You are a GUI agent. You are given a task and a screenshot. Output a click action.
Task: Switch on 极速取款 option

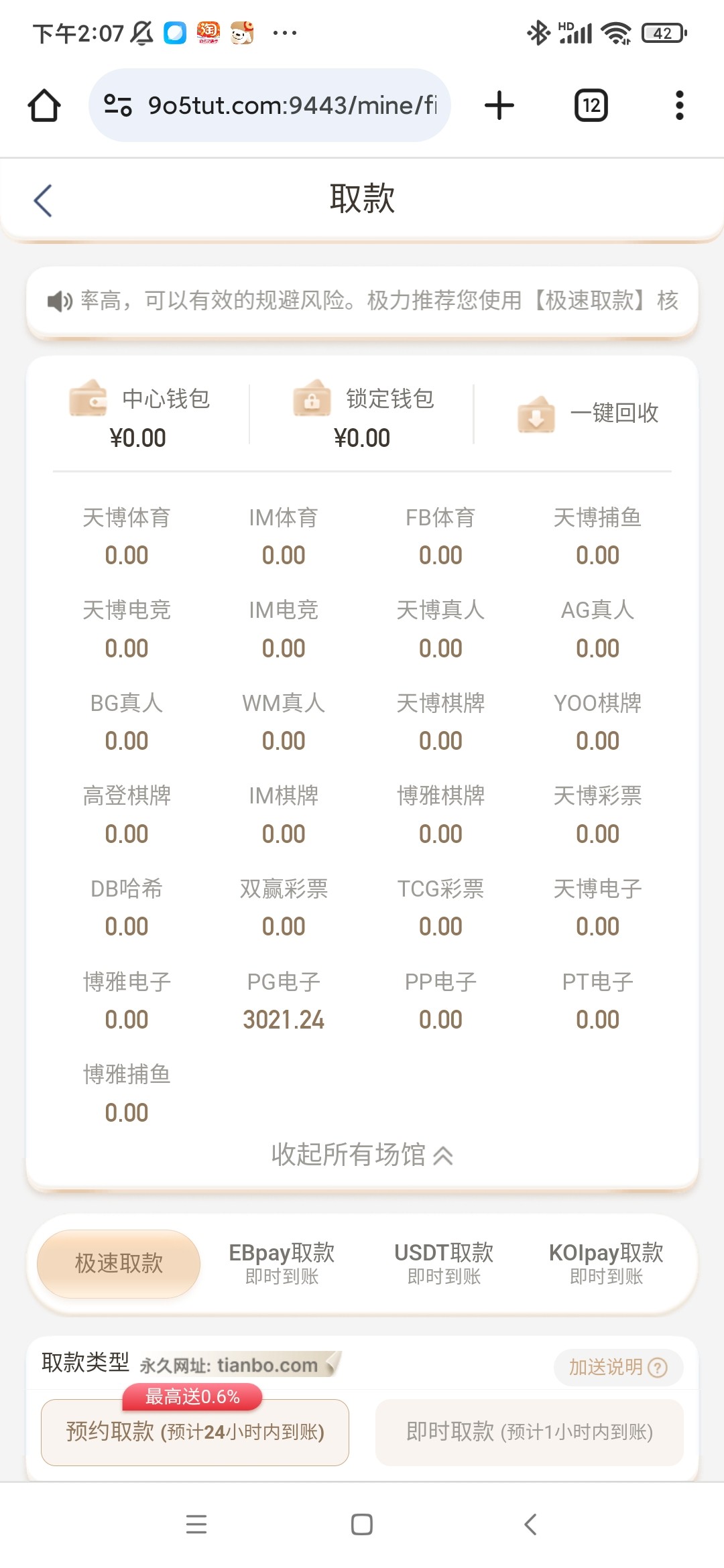coord(118,1264)
